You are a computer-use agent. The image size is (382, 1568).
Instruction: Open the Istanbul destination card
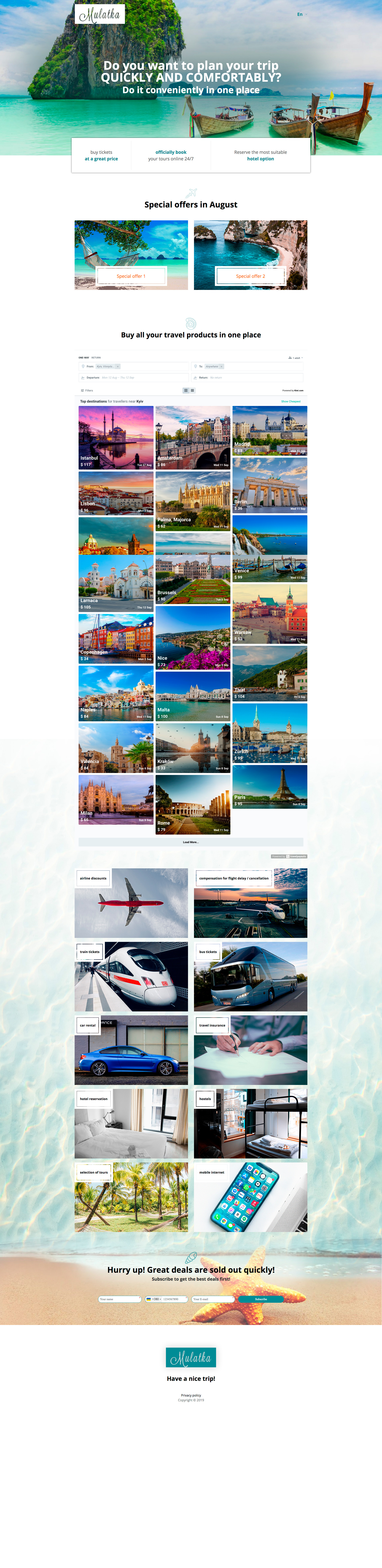pyautogui.click(x=116, y=437)
